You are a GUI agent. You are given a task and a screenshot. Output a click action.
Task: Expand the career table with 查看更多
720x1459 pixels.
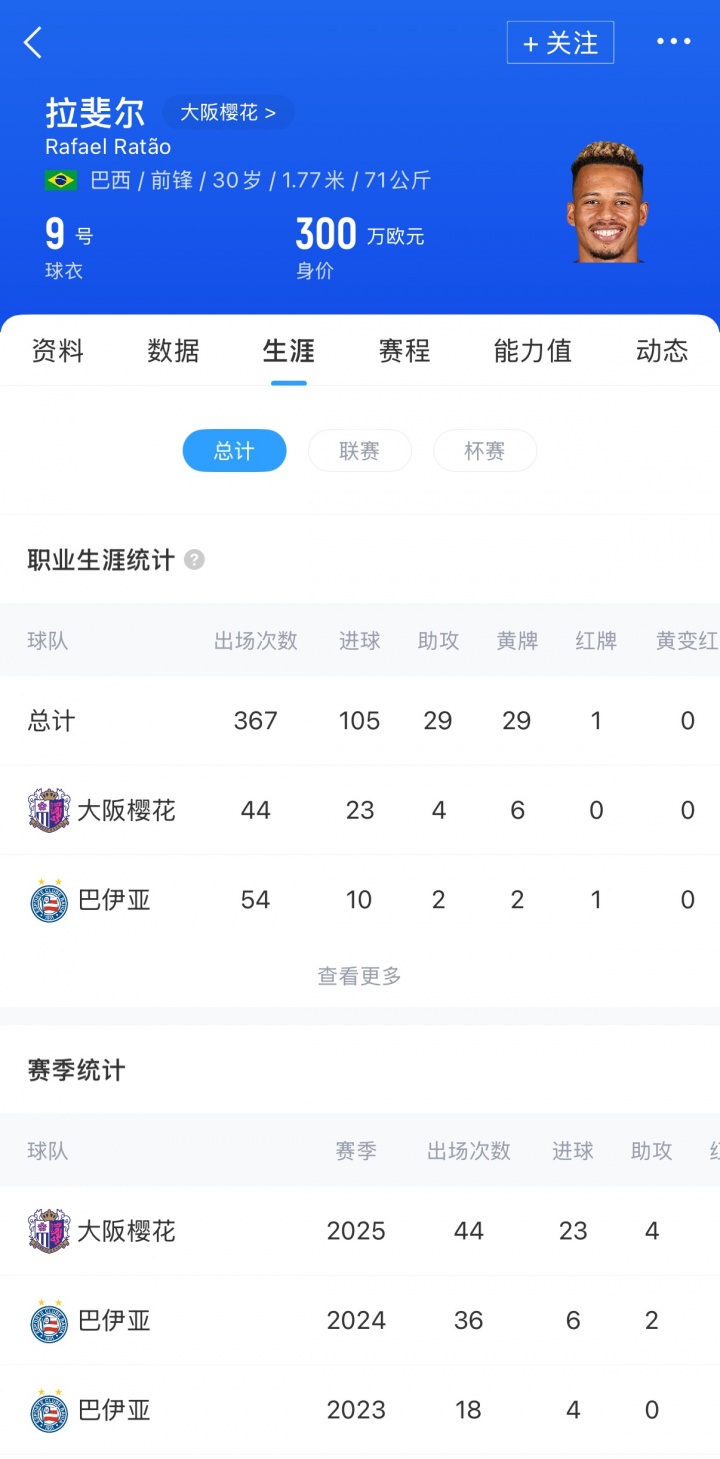point(359,976)
